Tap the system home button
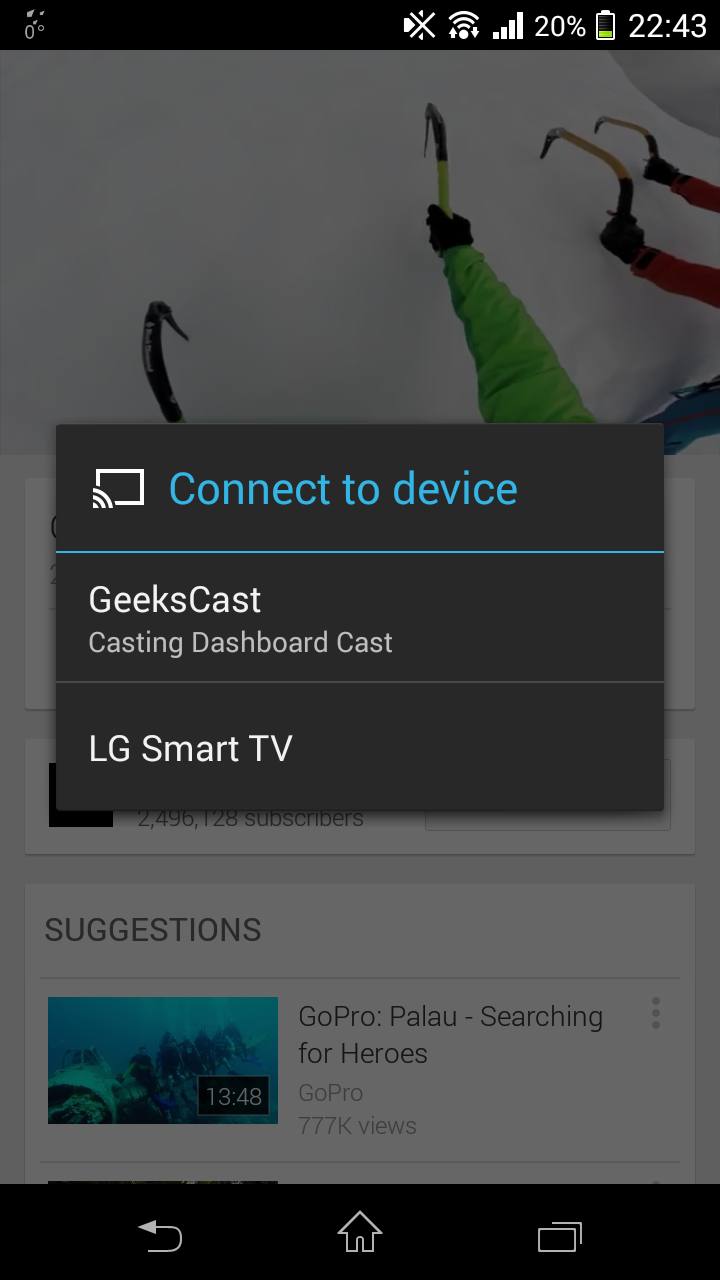The image size is (720, 1280). [x=360, y=1233]
